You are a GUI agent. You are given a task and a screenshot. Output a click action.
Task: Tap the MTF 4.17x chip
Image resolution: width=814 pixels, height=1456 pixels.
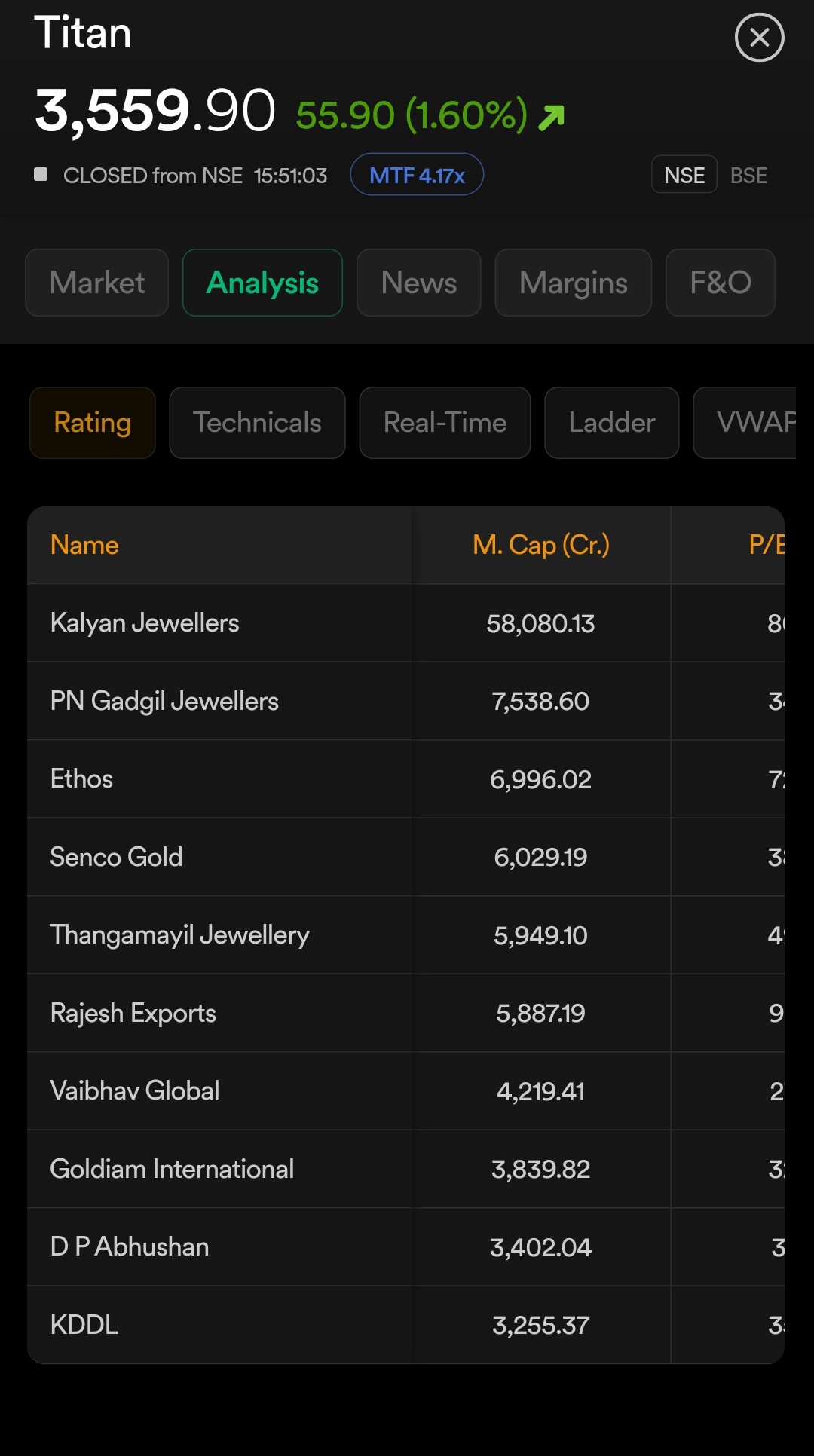coord(417,175)
